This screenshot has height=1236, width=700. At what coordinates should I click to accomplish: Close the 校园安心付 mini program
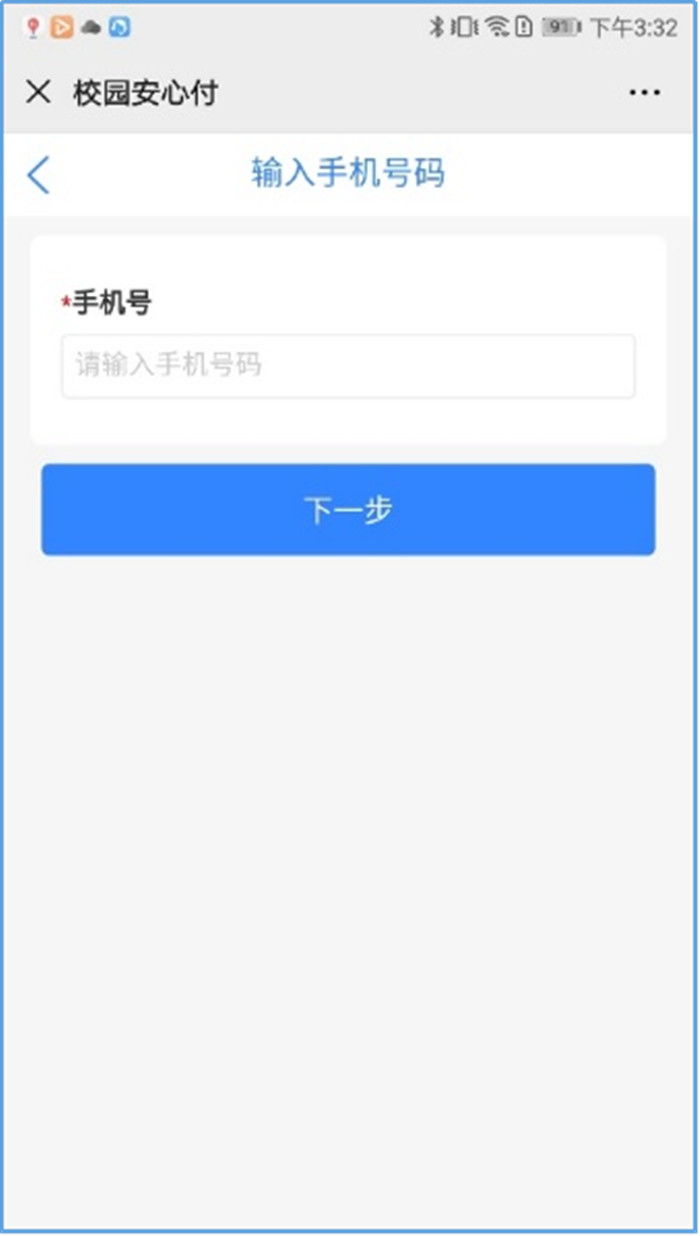coord(38,93)
